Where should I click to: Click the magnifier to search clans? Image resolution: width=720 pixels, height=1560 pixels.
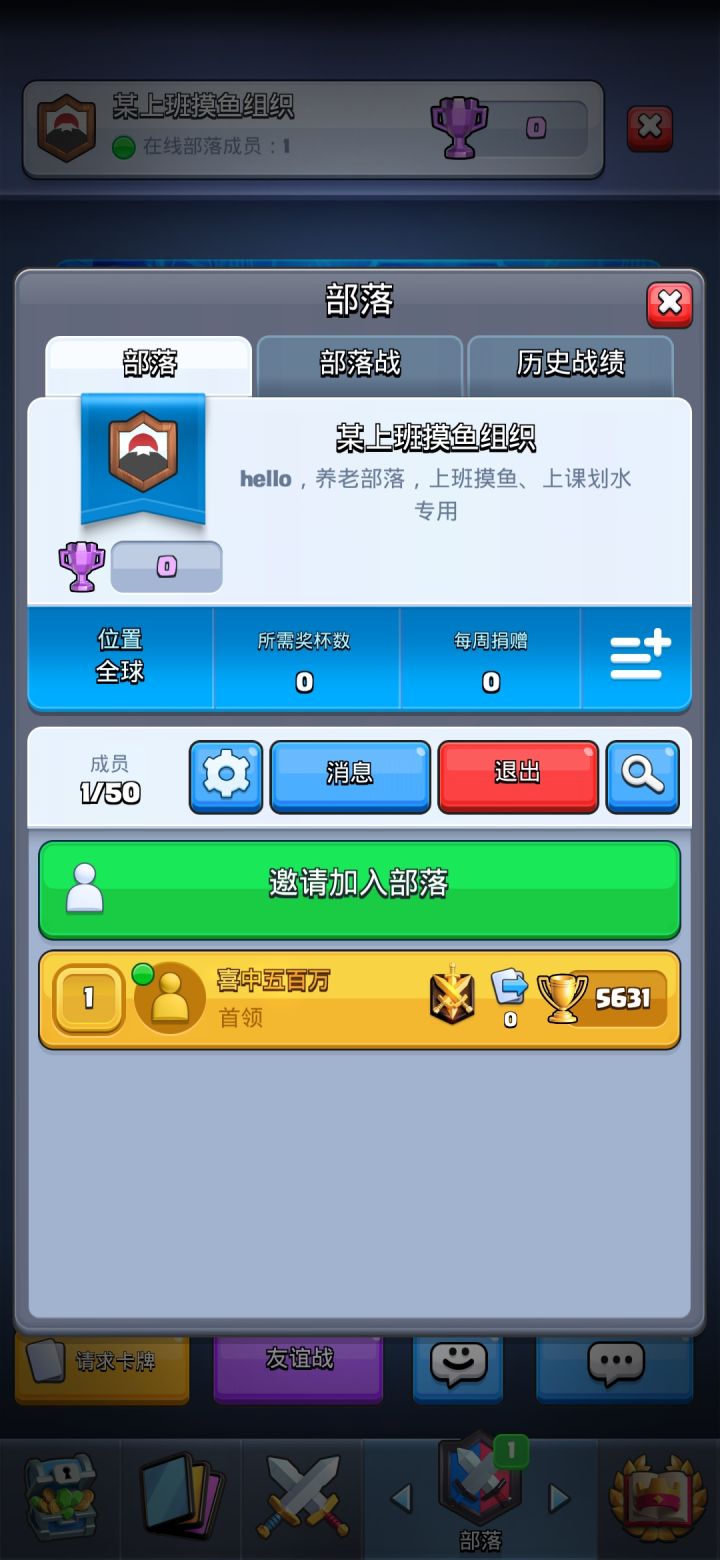pos(643,776)
